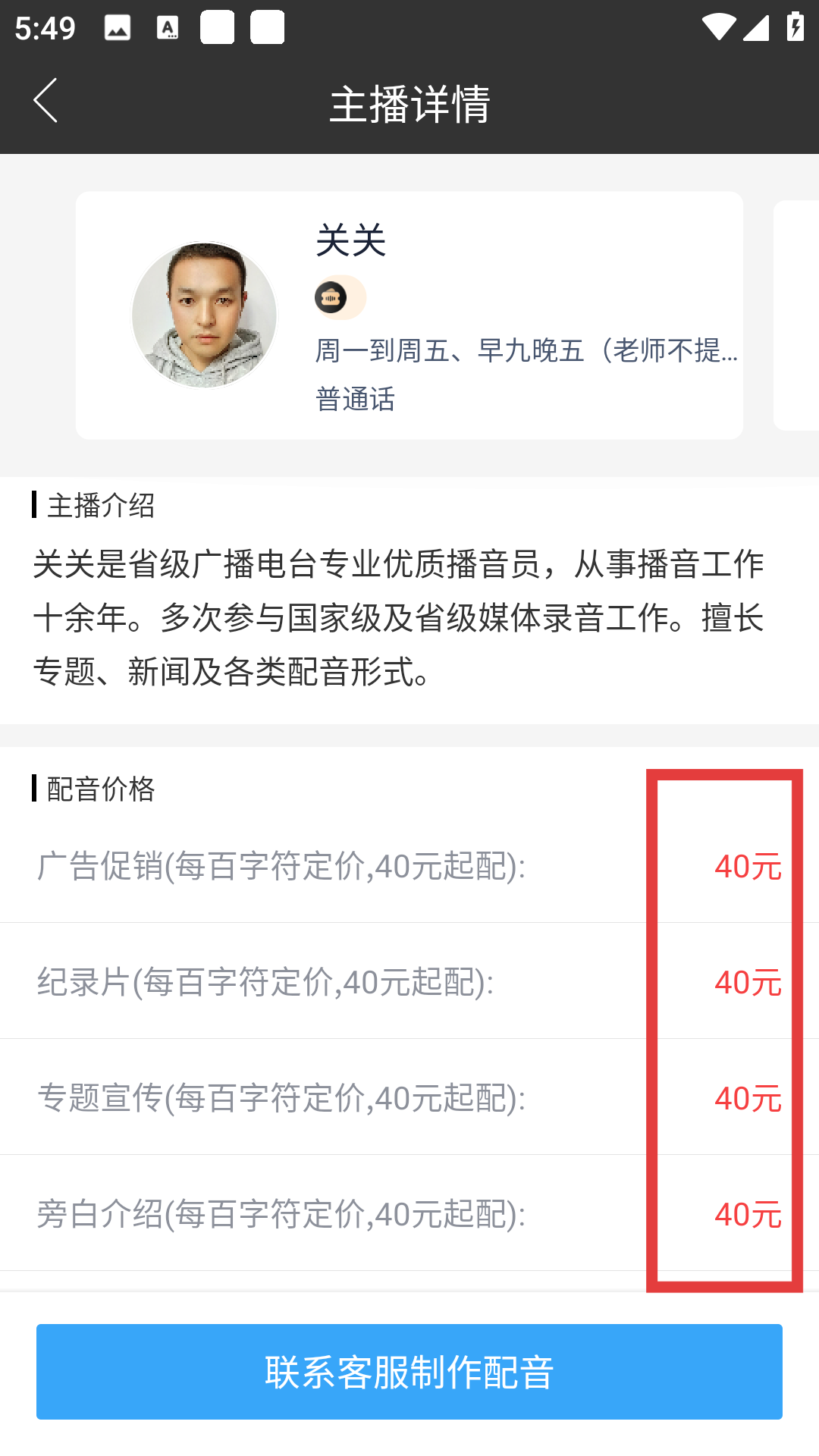Go back from 主播详情 page
This screenshot has width=819, height=1456.
(45, 101)
